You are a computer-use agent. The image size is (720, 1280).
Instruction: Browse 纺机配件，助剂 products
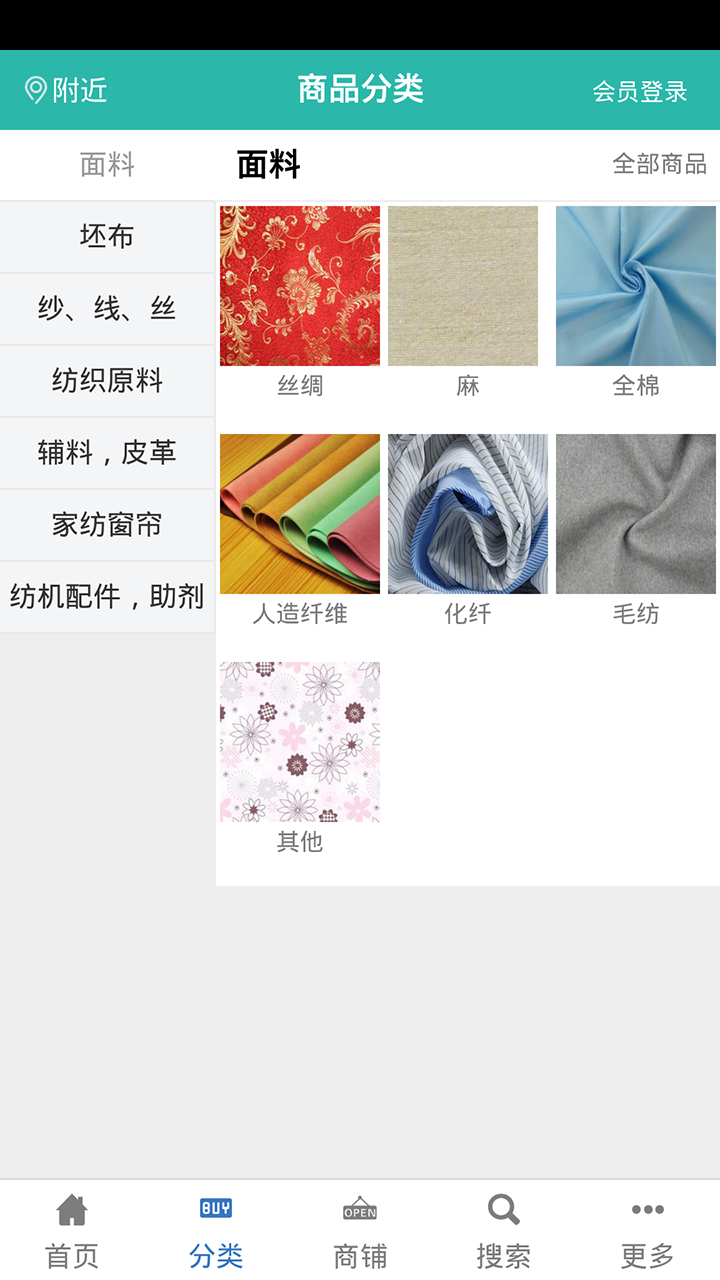pyautogui.click(x=107, y=597)
